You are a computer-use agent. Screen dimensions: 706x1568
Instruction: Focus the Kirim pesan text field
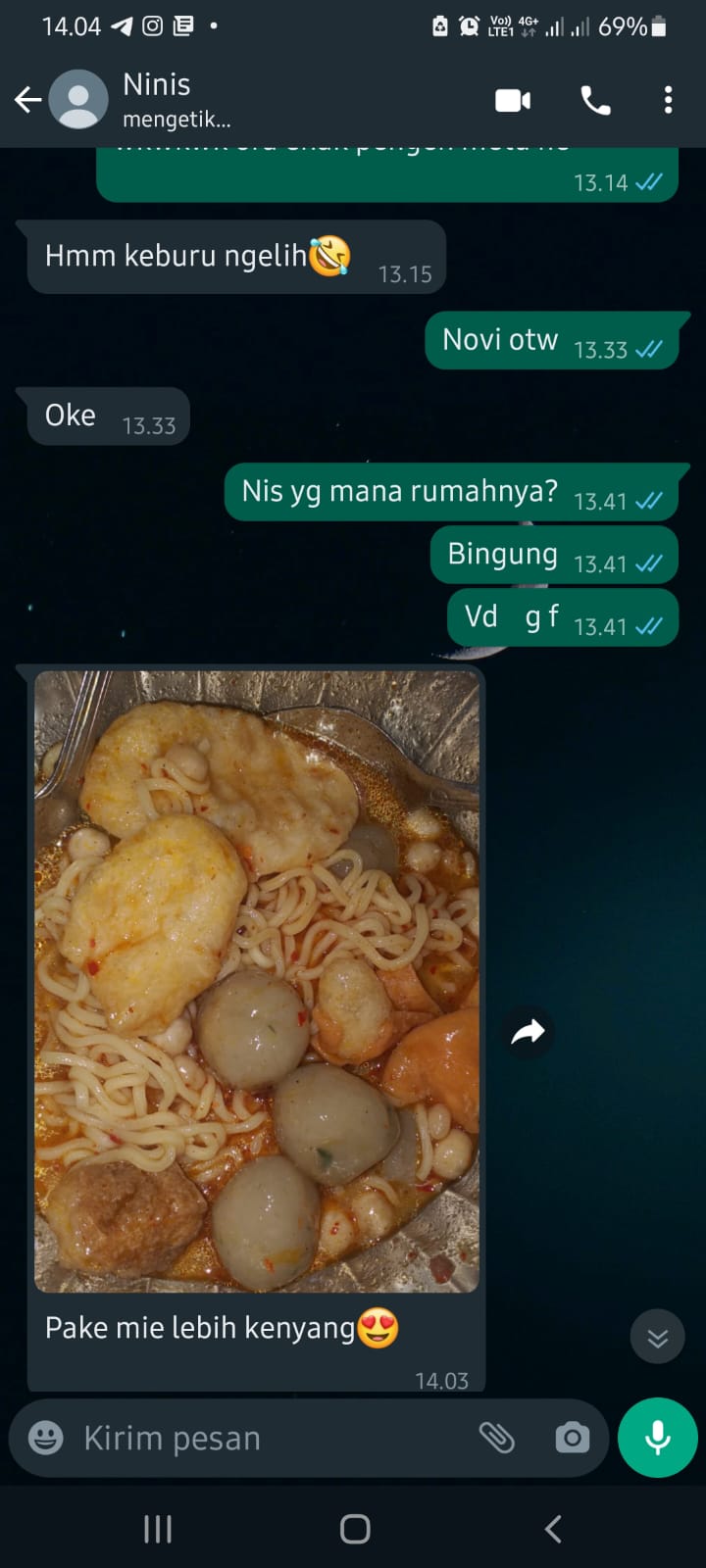point(265,1438)
